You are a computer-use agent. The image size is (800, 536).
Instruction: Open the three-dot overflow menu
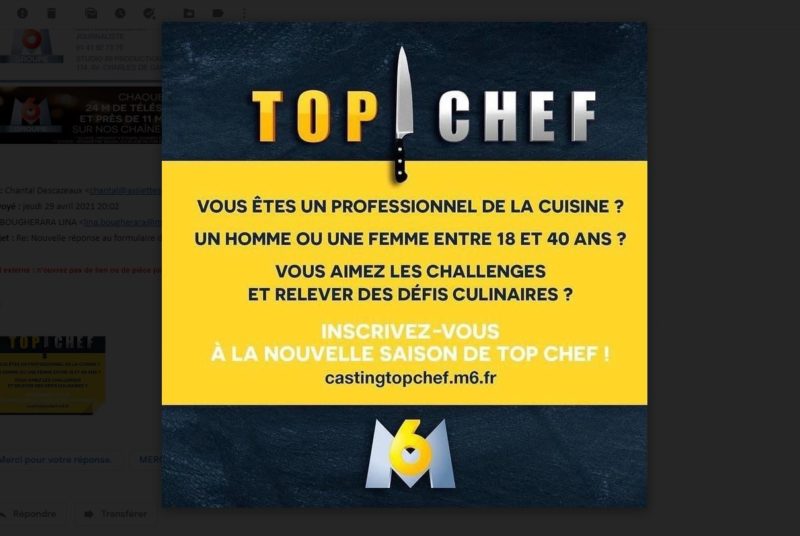243,13
